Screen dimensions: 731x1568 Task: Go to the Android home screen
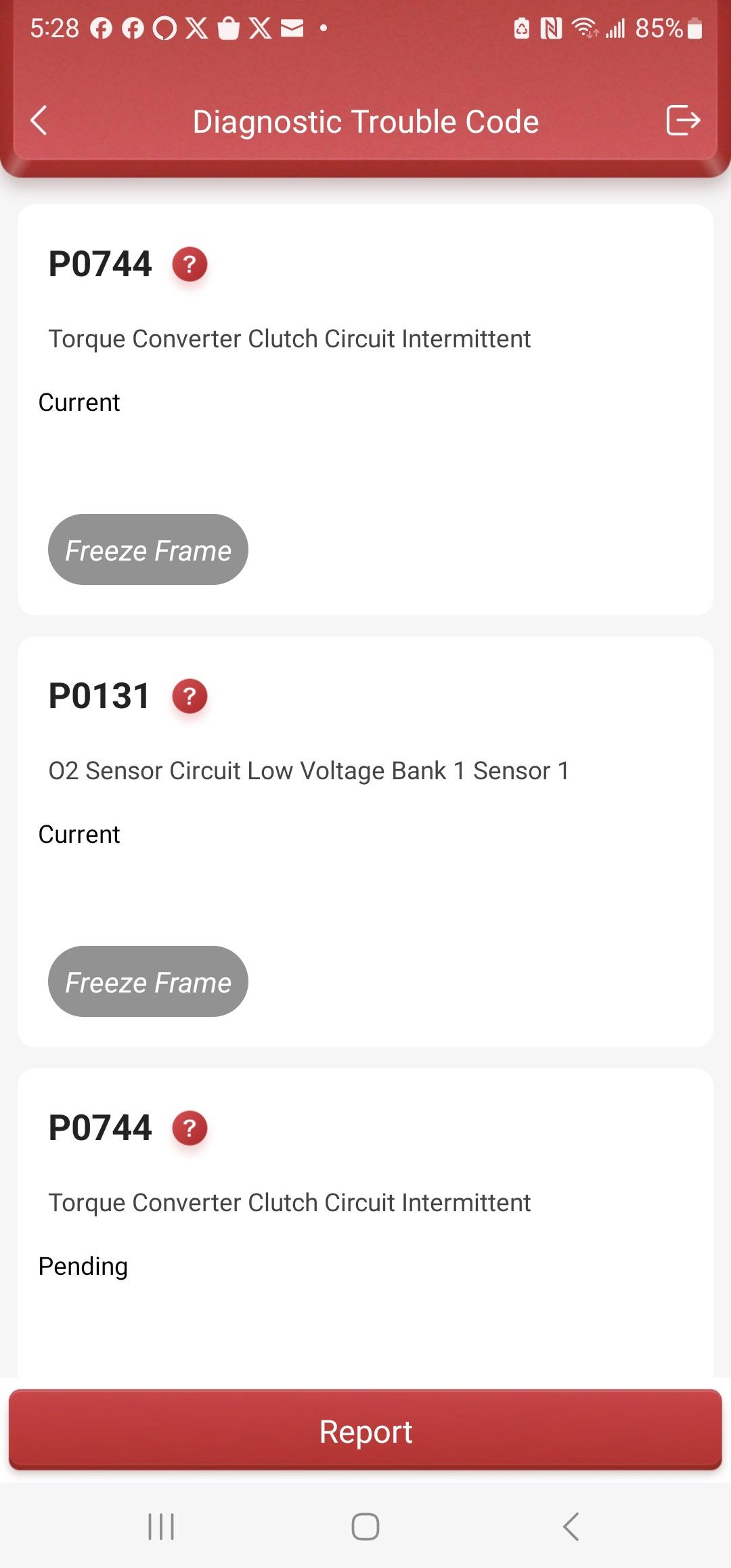coord(365,1527)
